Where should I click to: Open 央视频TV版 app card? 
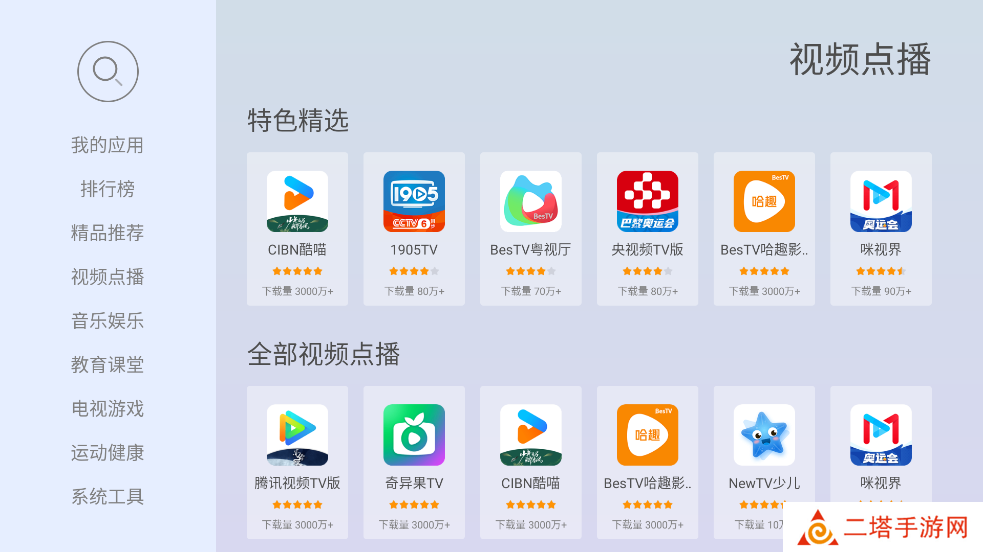[647, 228]
